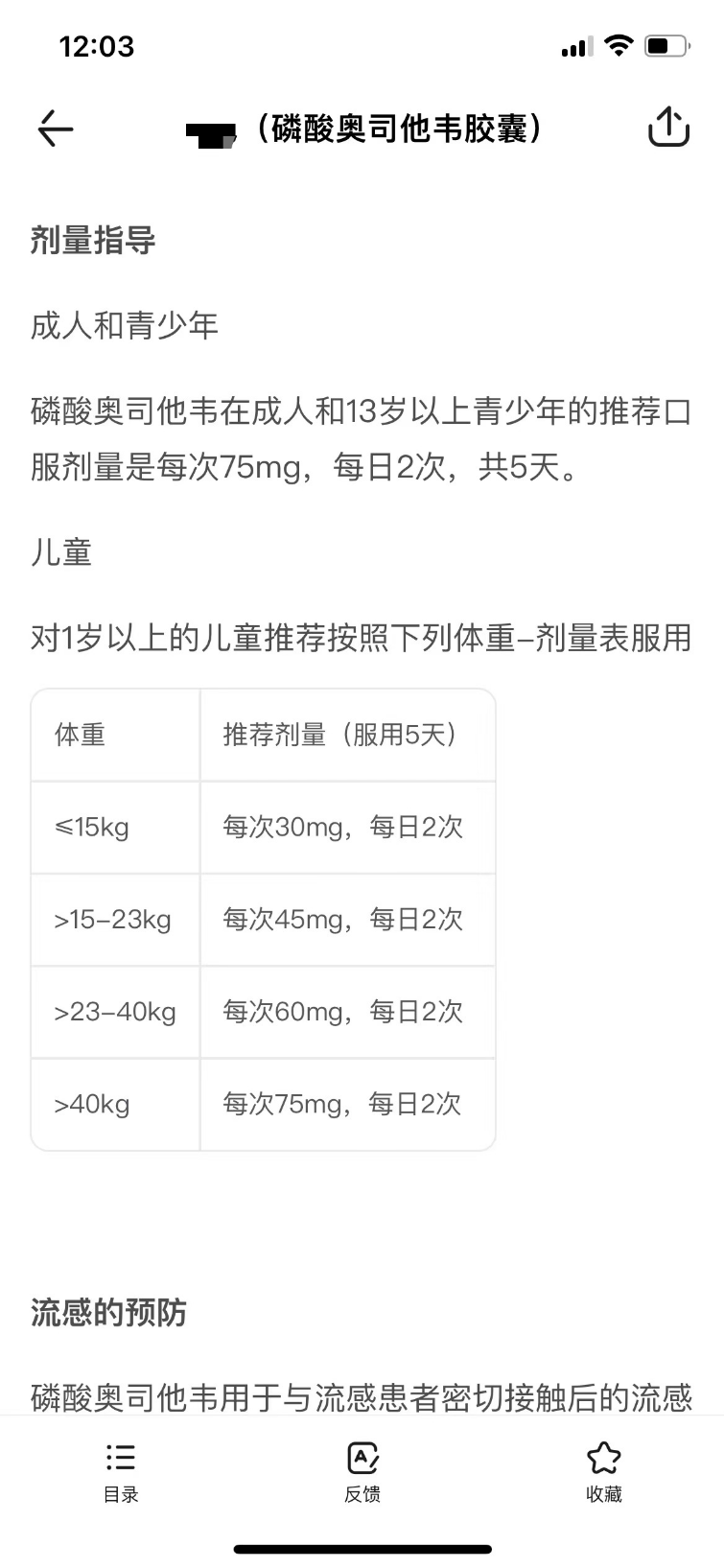
Task: Go back using the top-left arrow
Action: tap(56, 129)
